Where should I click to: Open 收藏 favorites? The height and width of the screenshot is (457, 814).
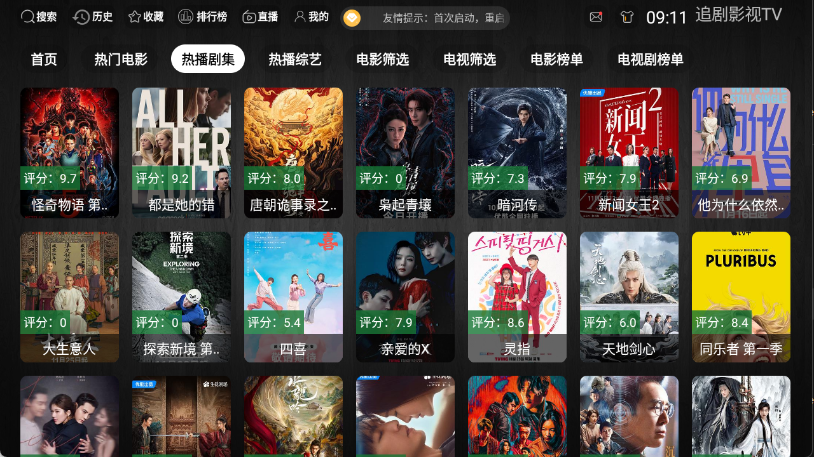point(145,17)
